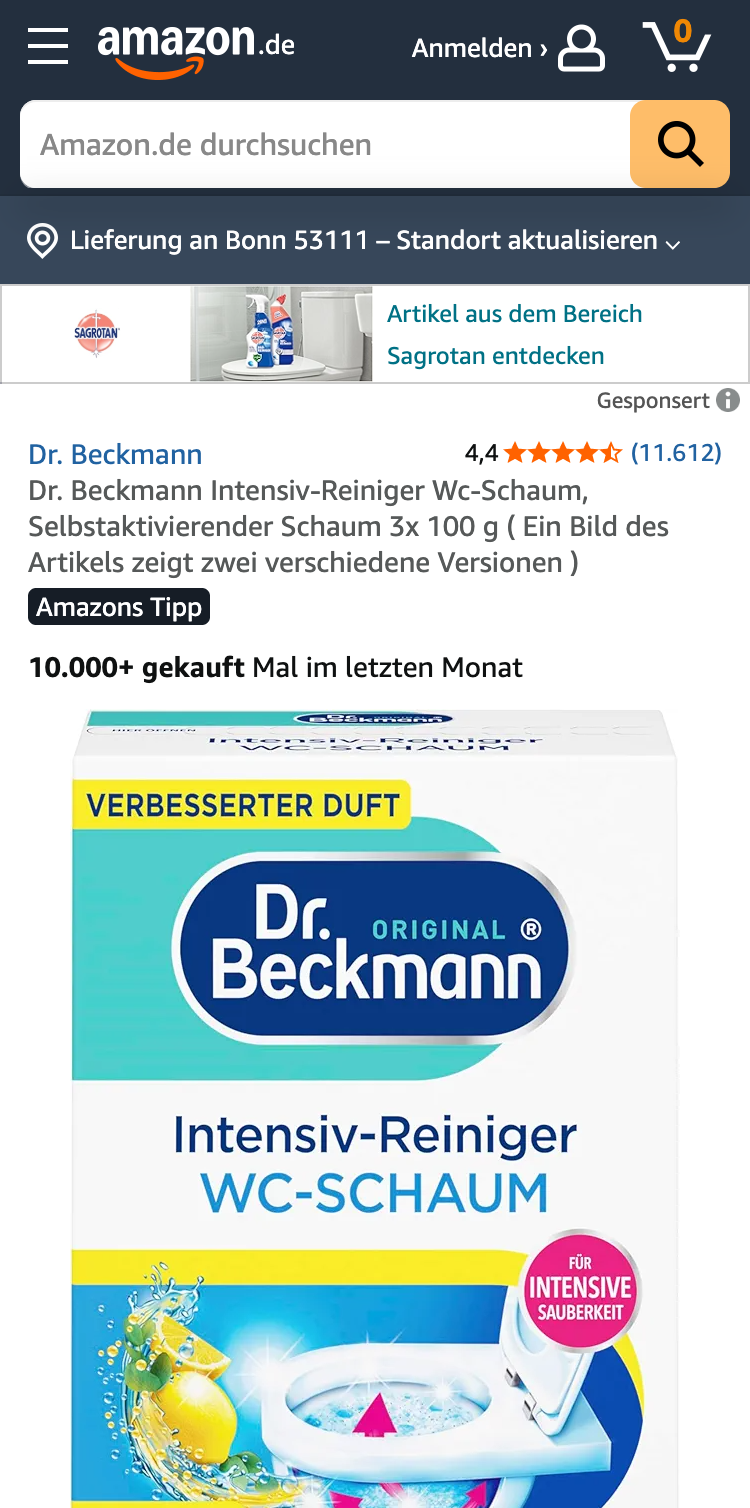
Task: Visit the Dr. Beckmann brand page
Action: 114,454
